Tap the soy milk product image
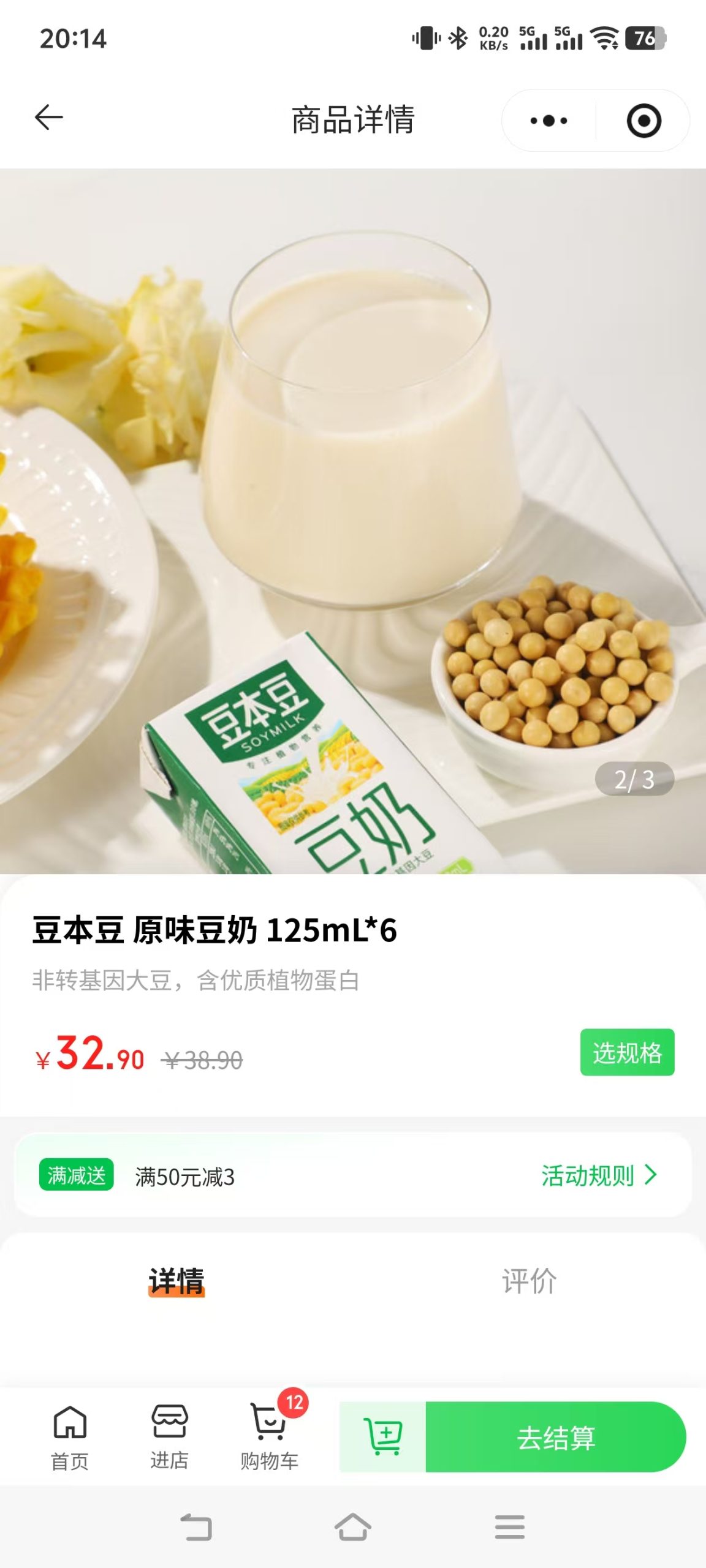706x1568 pixels. pos(353,521)
